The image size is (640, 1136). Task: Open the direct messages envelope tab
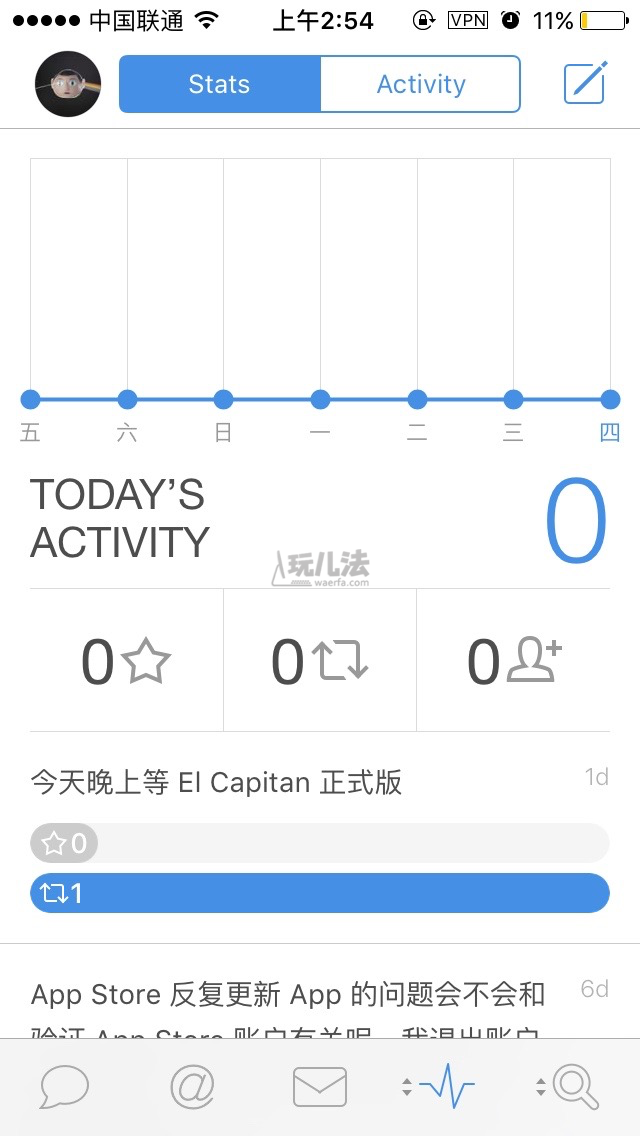point(320,1087)
